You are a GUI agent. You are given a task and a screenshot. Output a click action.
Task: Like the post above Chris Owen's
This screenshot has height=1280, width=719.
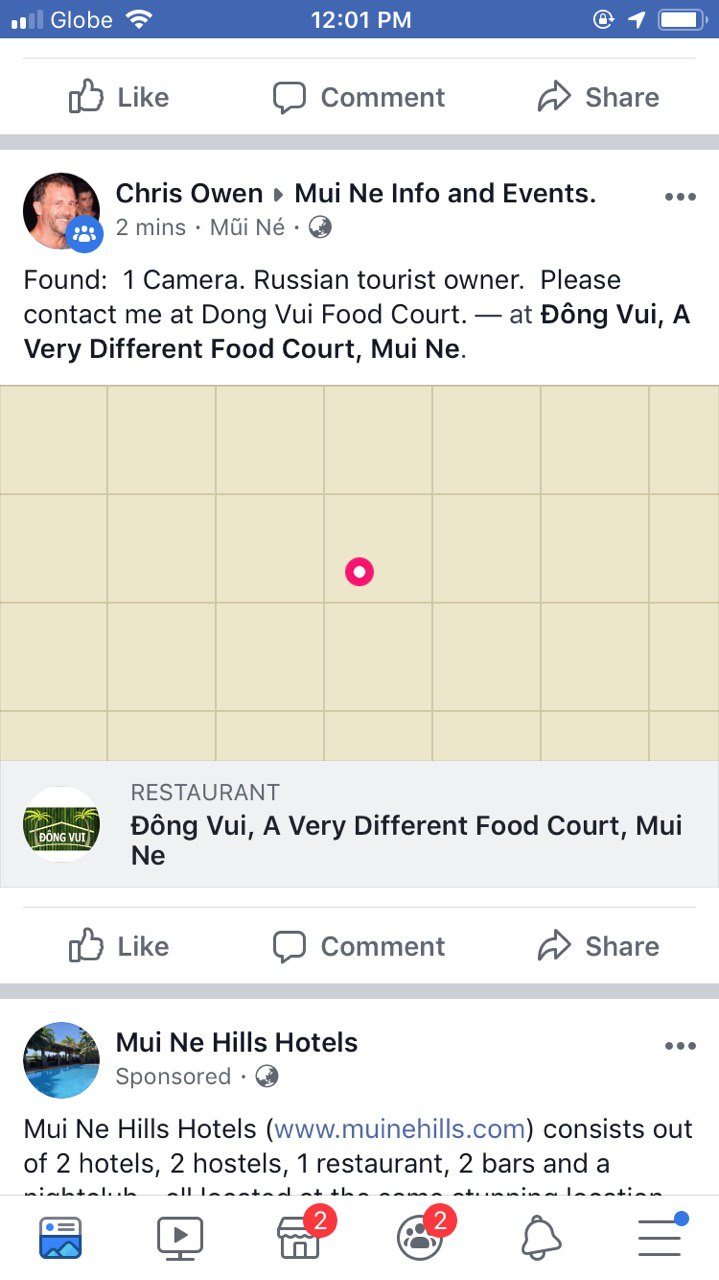click(119, 97)
